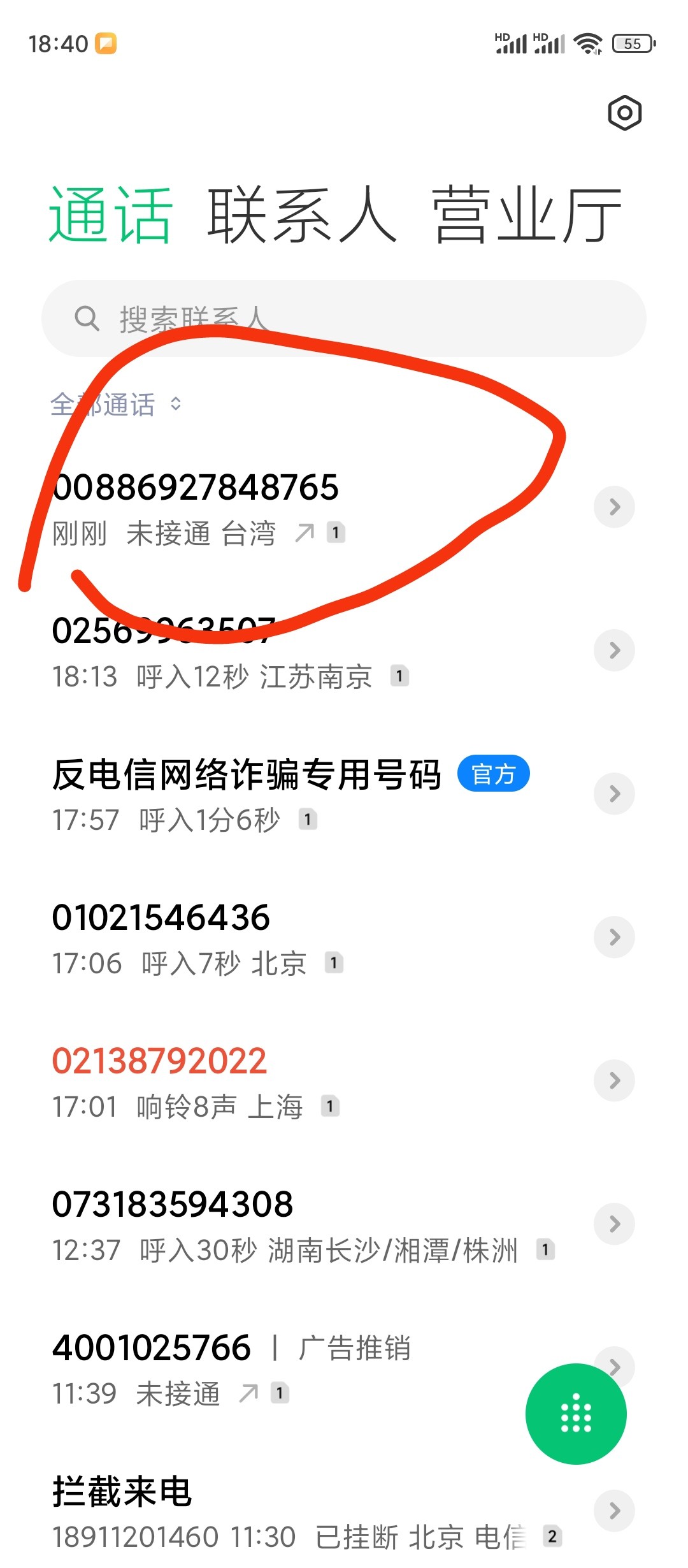Viewport: 688px width, 1568px height.
Task: Switch to the 营业厅 tab
Action: pos(527,215)
